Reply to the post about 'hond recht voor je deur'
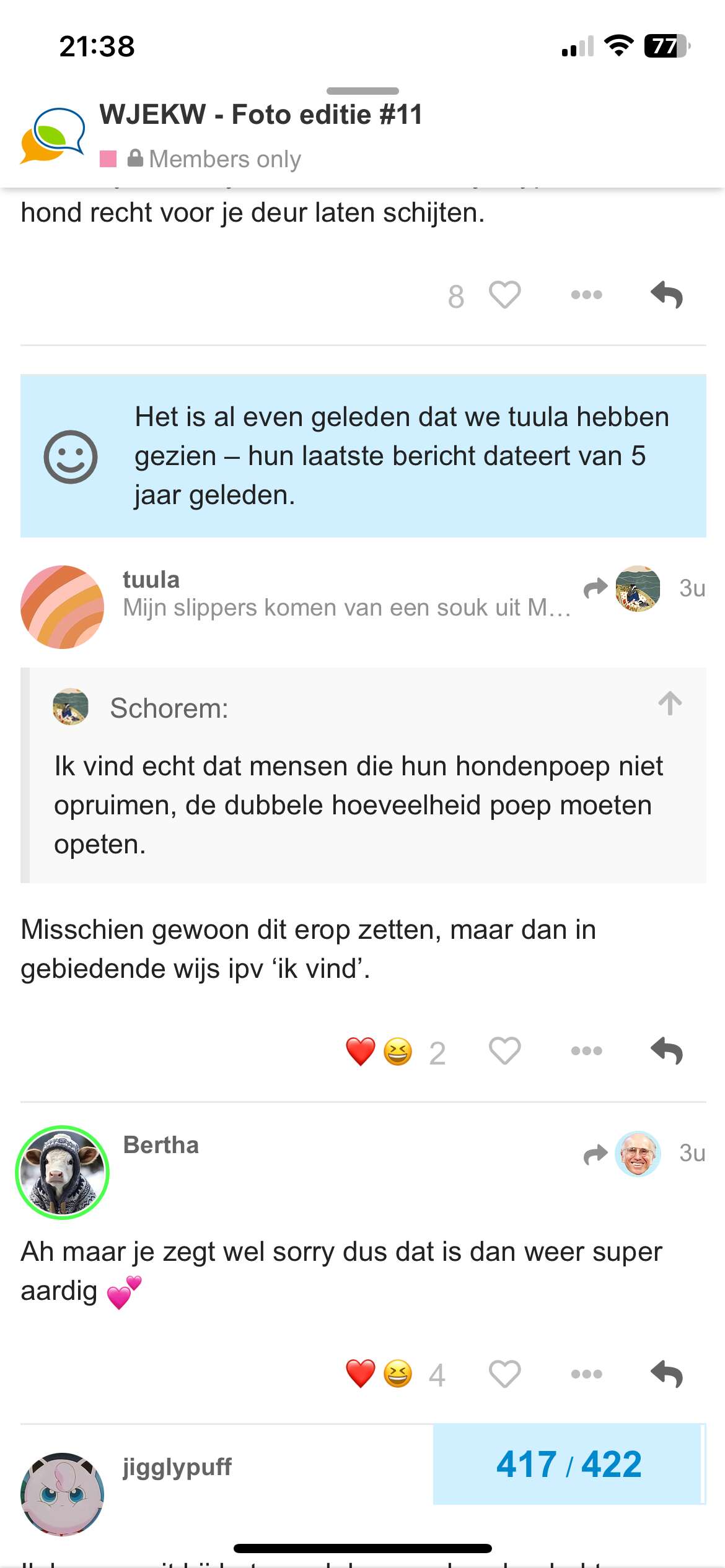The image size is (725, 1568). tap(667, 295)
